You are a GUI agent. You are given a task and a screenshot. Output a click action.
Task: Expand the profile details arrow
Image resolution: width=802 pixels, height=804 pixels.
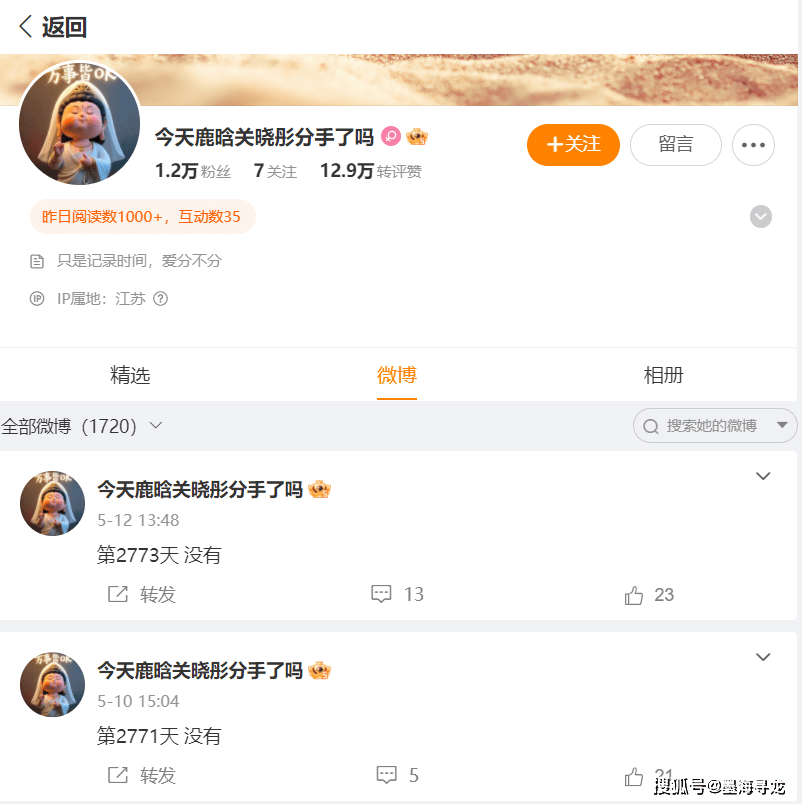point(761,216)
